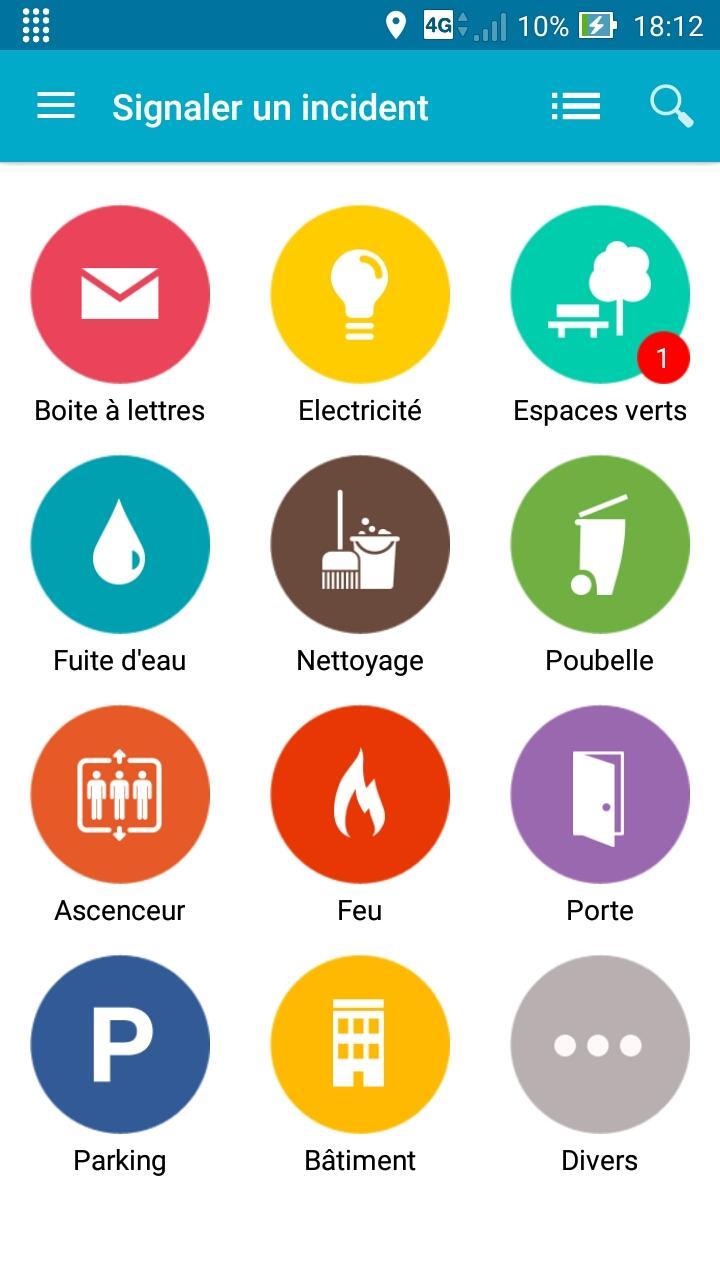Open the search magnifier

[671, 106]
